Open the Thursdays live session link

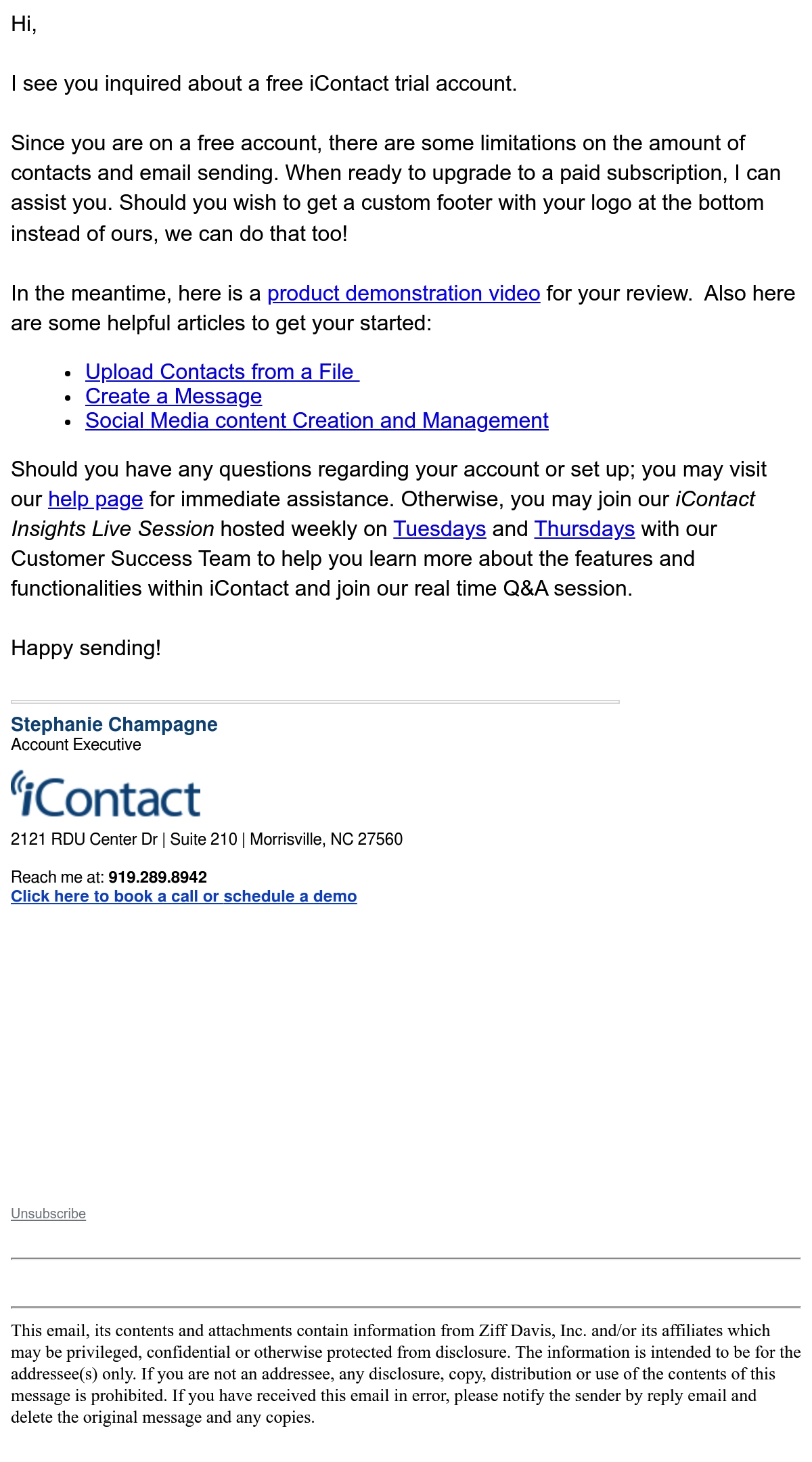tap(585, 529)
